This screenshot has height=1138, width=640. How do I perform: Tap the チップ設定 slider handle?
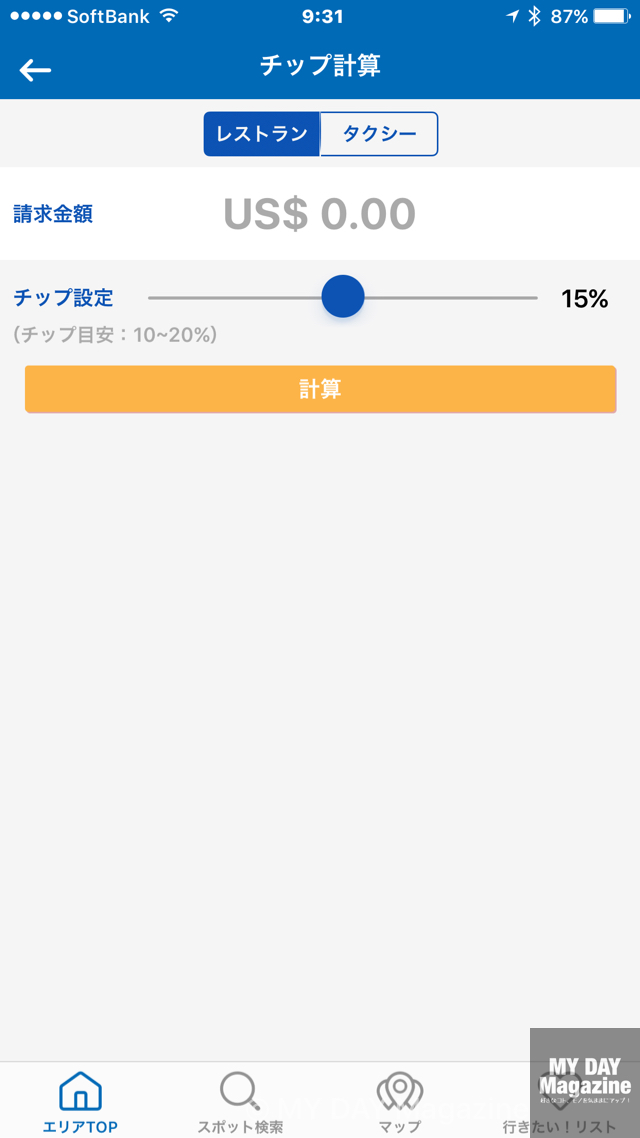tap(343, 297)
